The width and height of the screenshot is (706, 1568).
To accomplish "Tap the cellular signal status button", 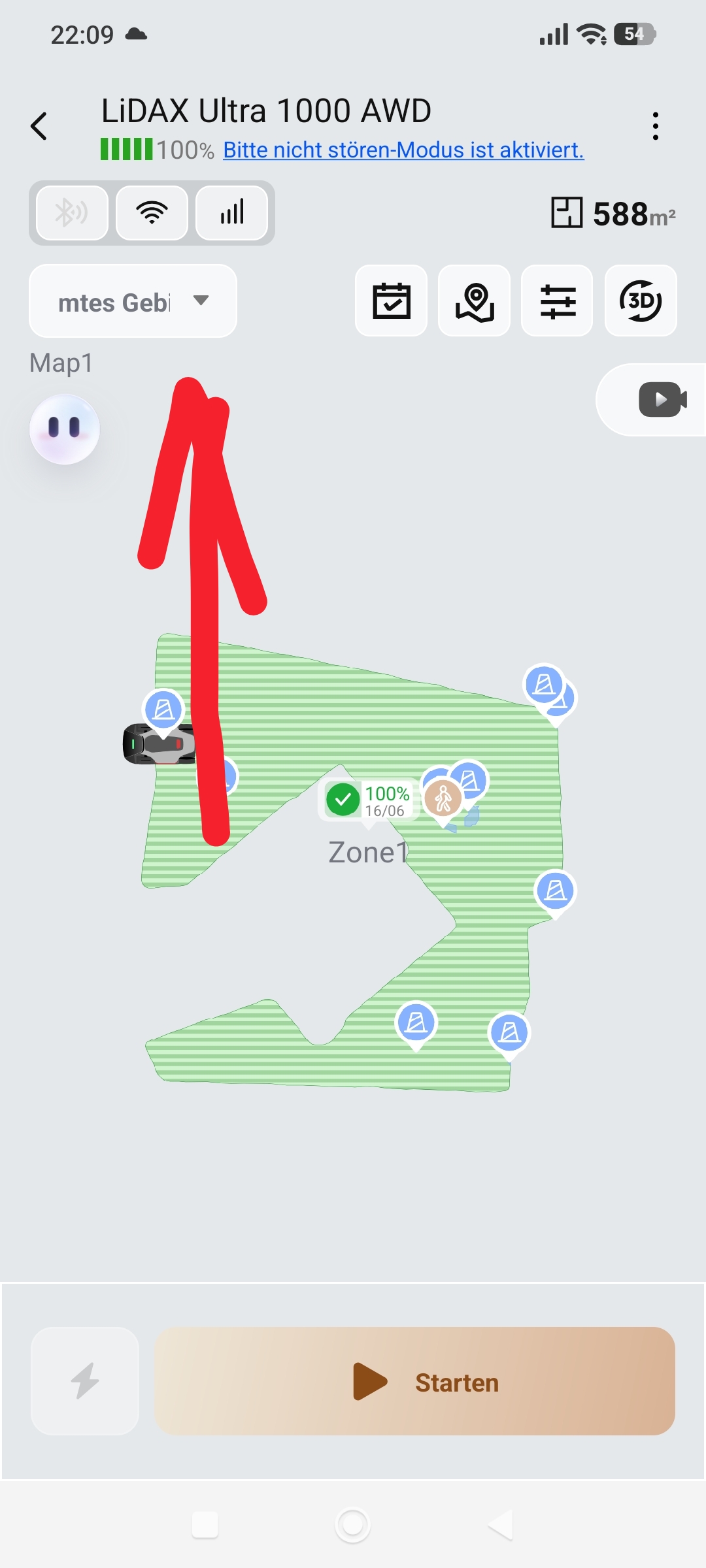I will point(231,213).
